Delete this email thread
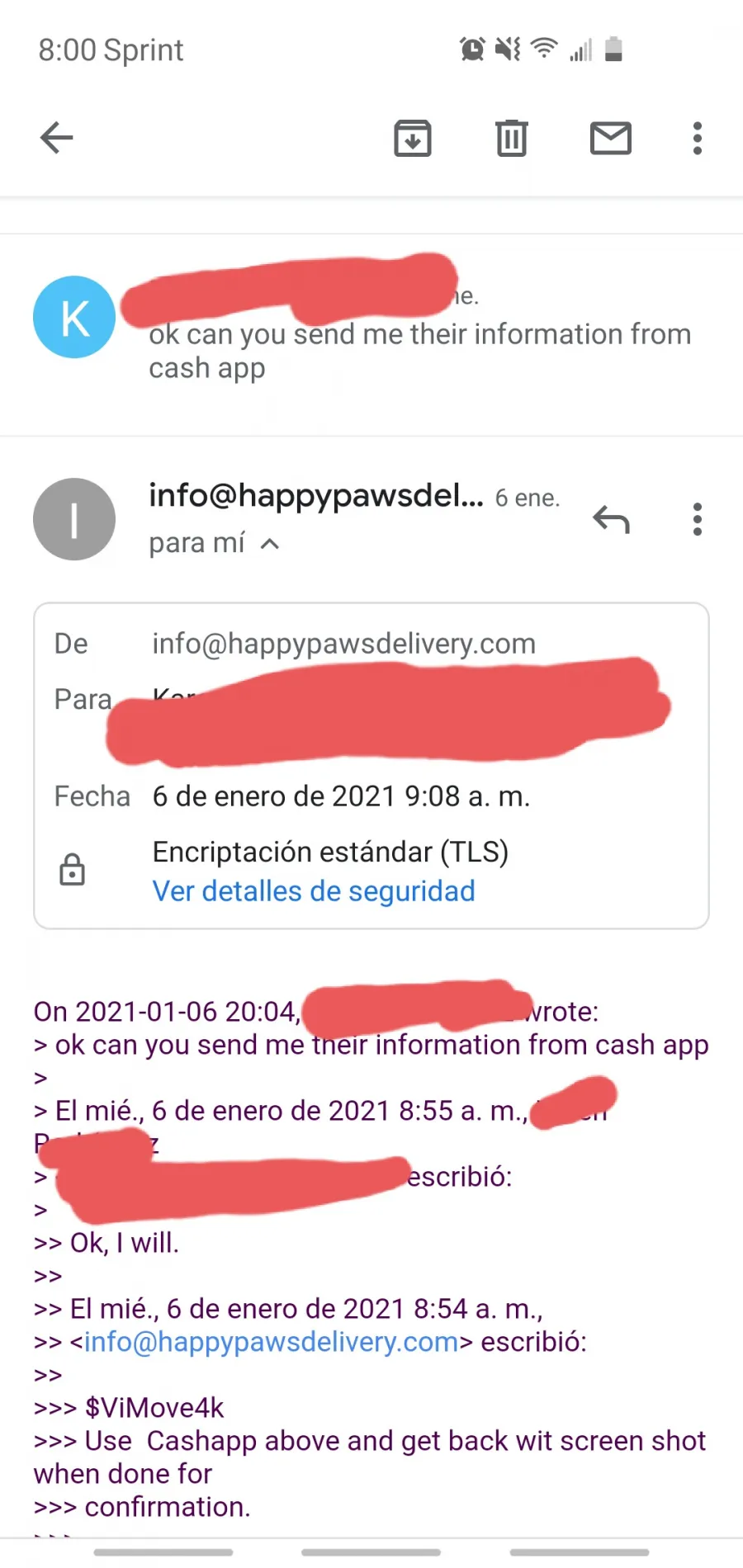 pos(512,138)
